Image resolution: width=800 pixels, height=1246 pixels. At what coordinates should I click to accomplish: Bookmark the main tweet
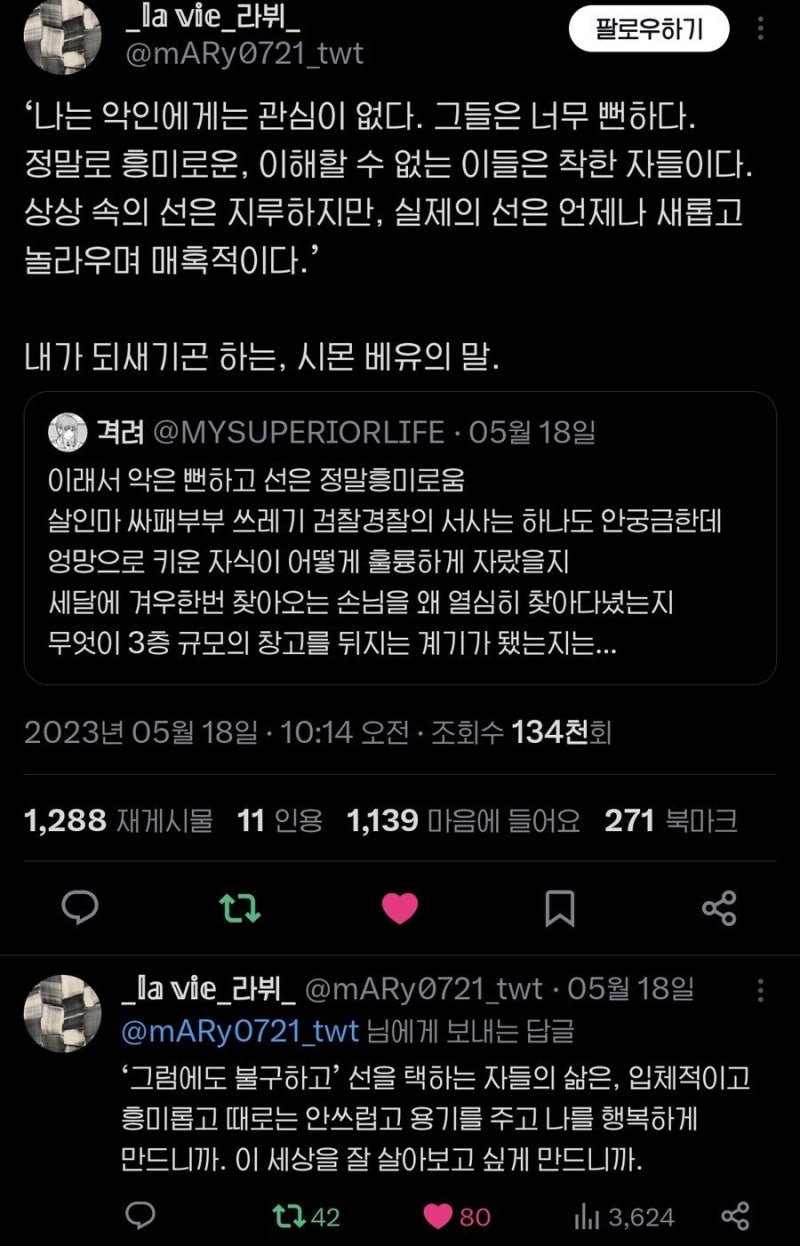(559, 908)
